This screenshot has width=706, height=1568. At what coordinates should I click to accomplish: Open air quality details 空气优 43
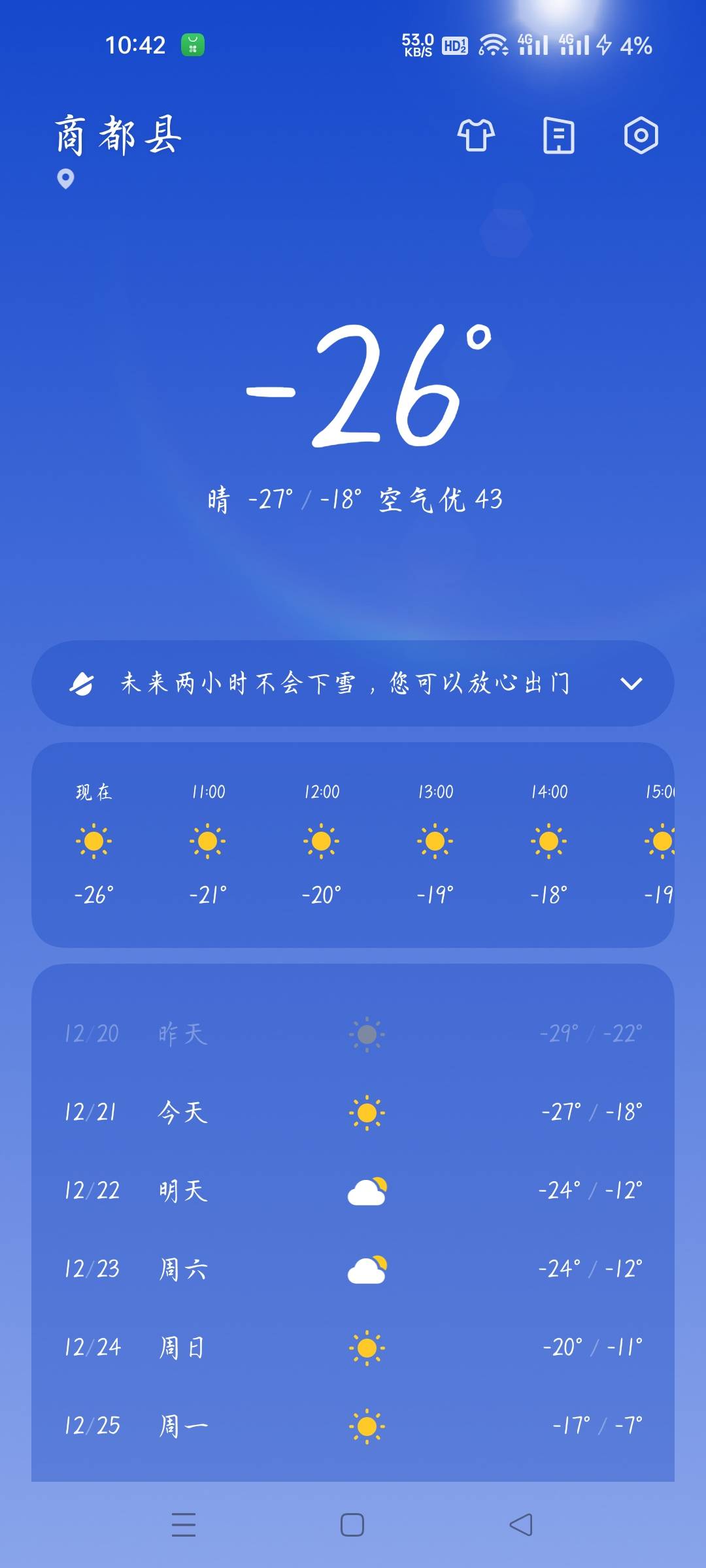coord(439,498)
